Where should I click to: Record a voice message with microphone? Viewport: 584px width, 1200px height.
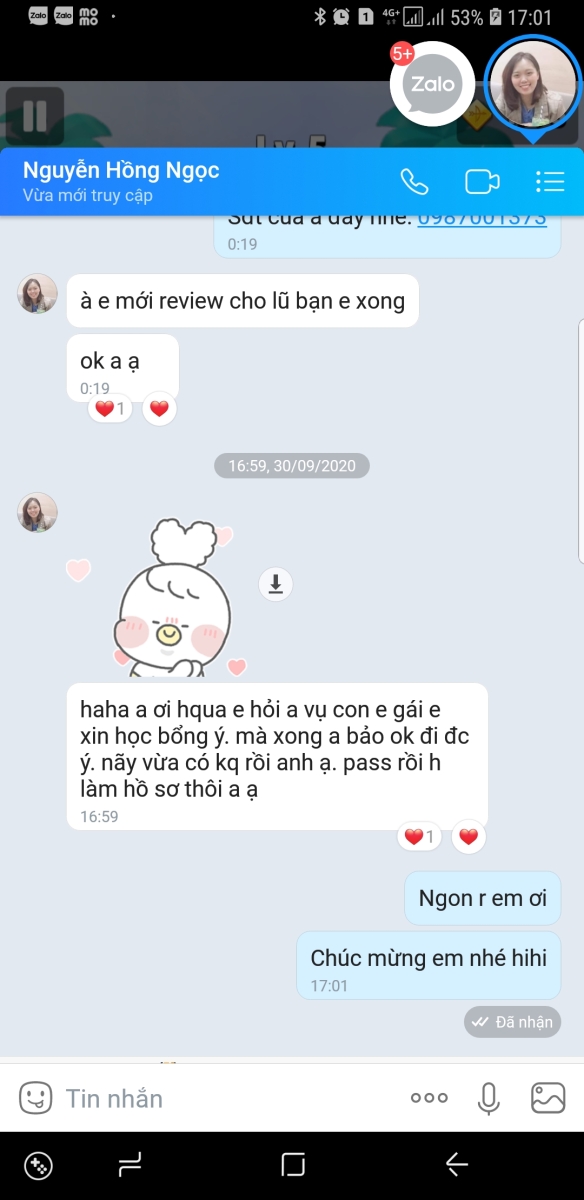click(488, 1098)
